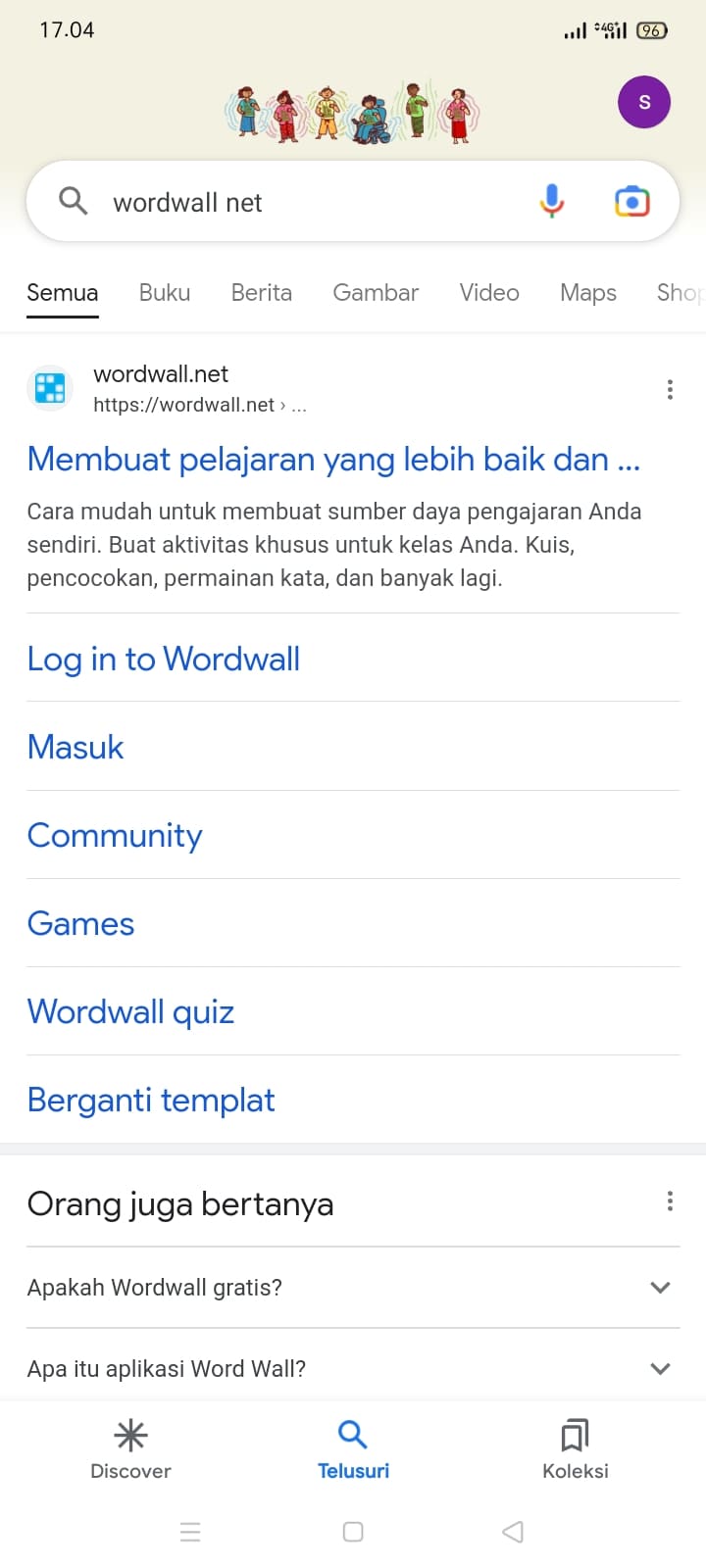706x1568 pixels.
Task: Open the Log in to Wordwall link
Action: coord(164,659)
